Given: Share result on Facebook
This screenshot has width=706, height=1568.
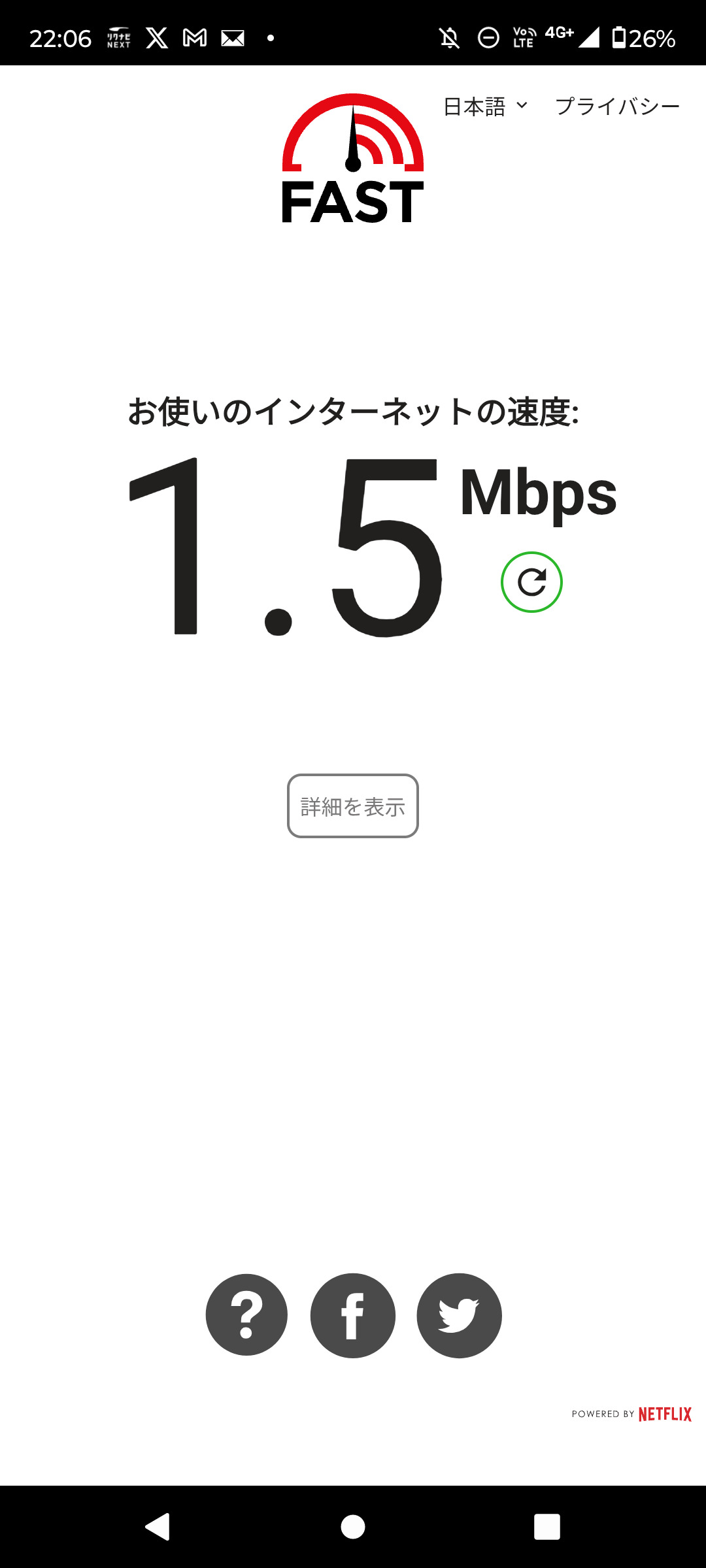Looking at the screenshot, I should click(x=353, y=1315).
